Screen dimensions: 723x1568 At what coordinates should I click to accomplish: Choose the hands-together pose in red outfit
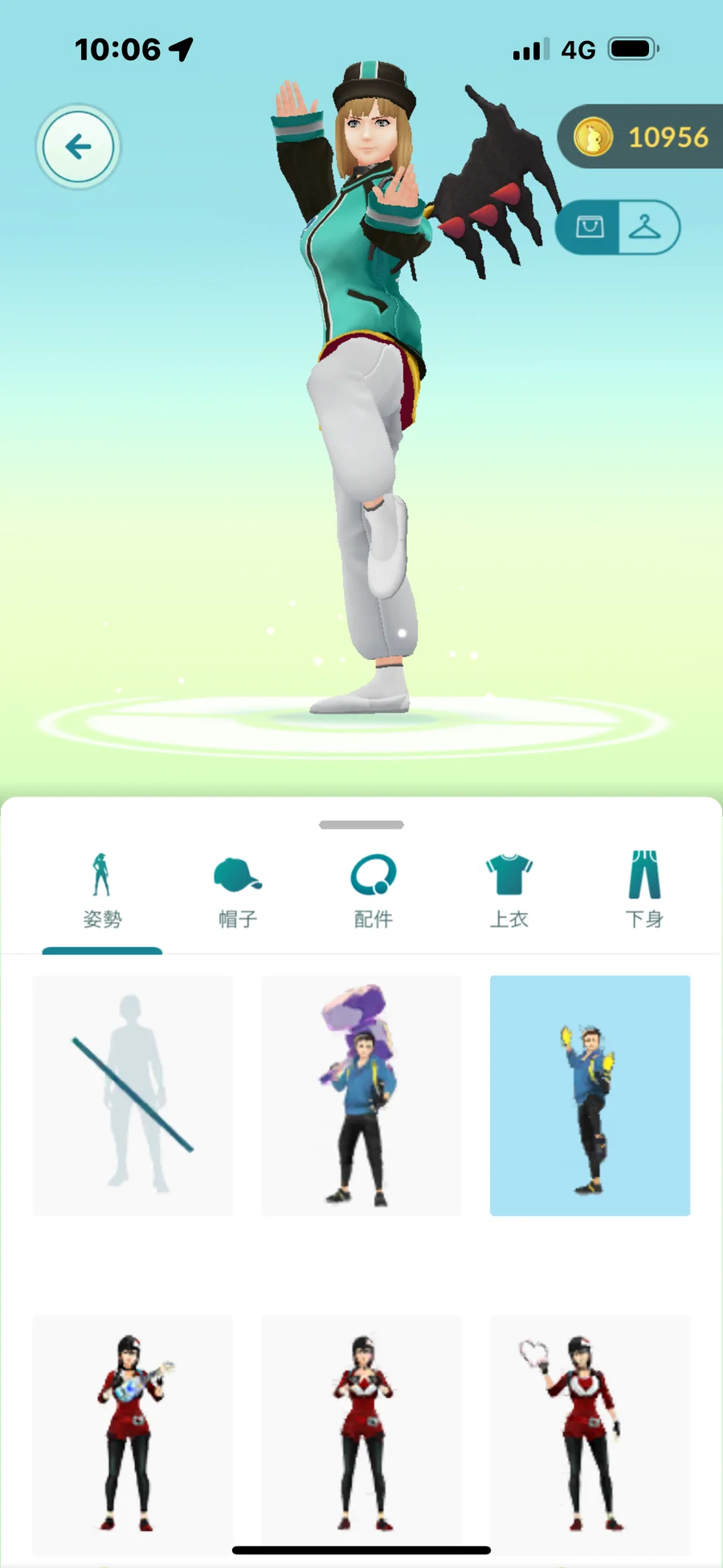tap(361, 1433)
